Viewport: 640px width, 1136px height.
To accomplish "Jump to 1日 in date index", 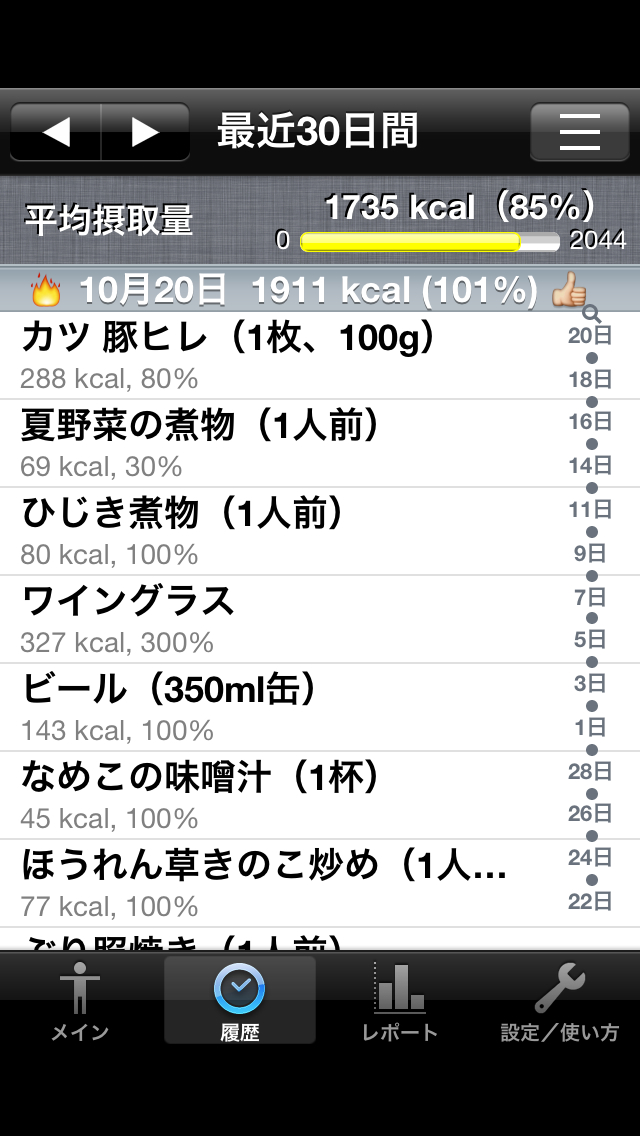I will coord(590,727).
